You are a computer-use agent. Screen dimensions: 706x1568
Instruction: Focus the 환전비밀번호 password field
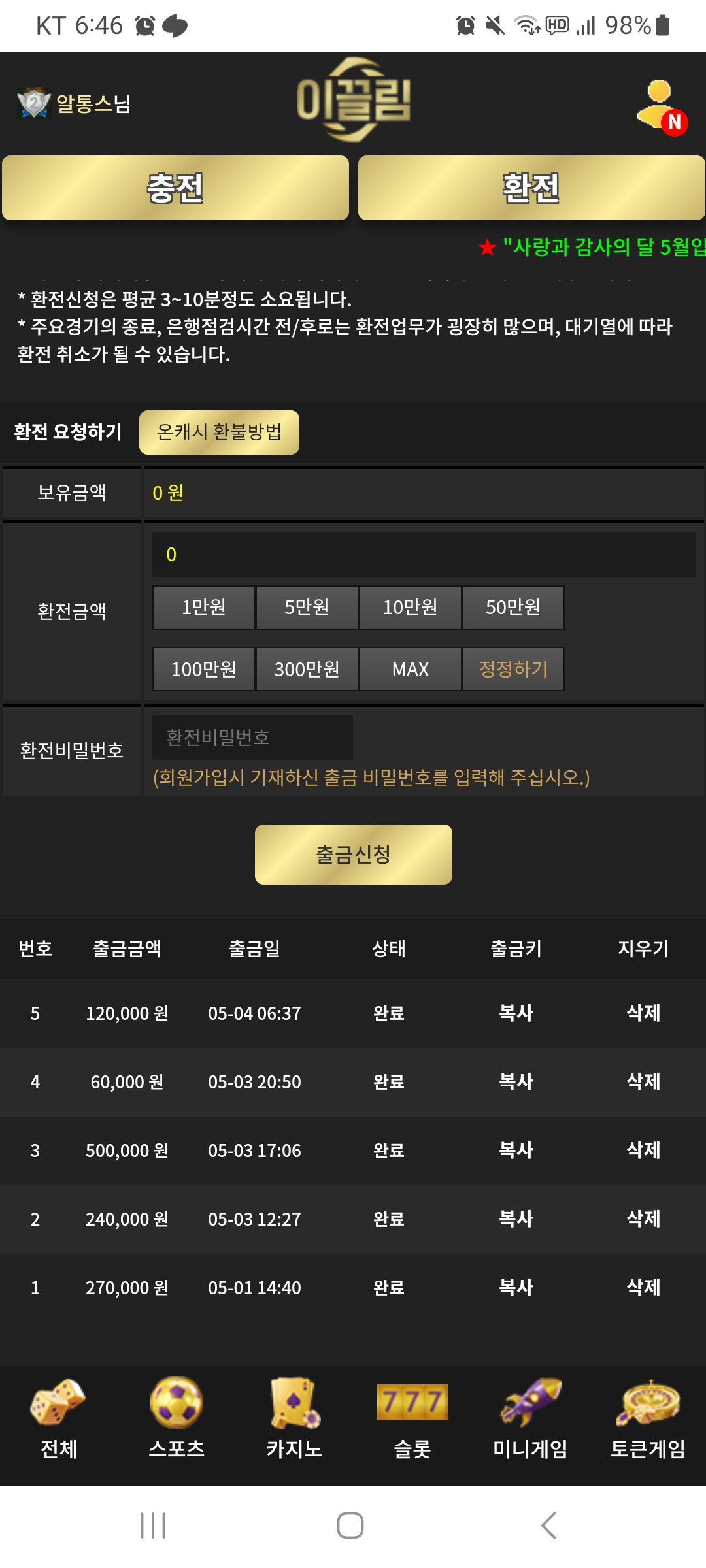pyautogui.click(x=252, y=738)
